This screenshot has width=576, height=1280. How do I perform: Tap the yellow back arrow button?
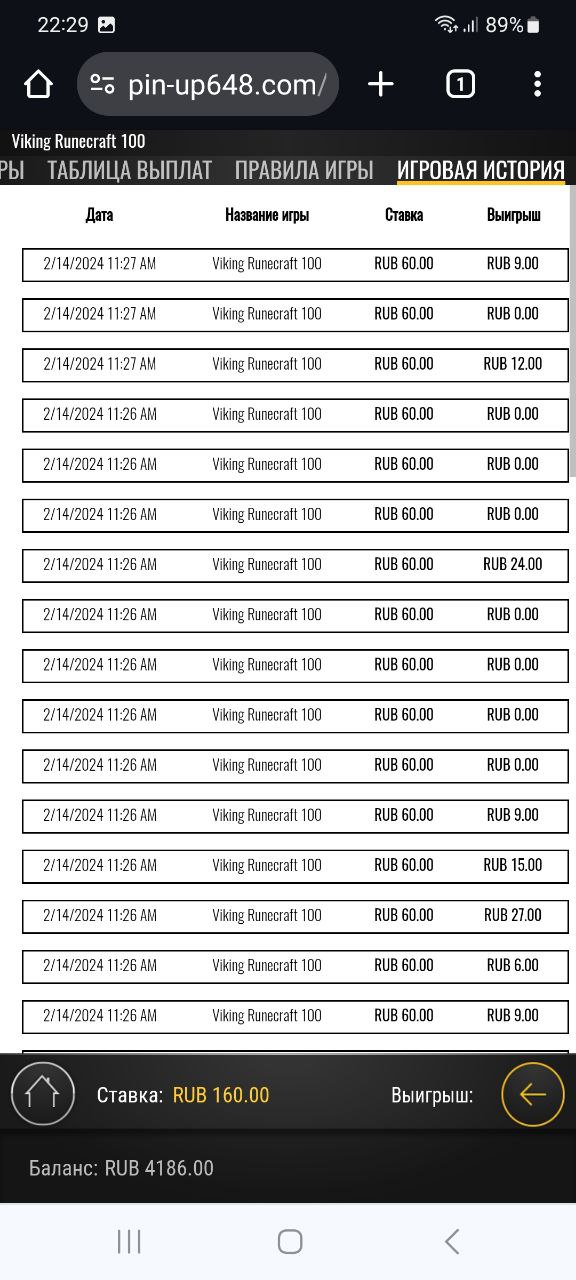coord(533,1094)
